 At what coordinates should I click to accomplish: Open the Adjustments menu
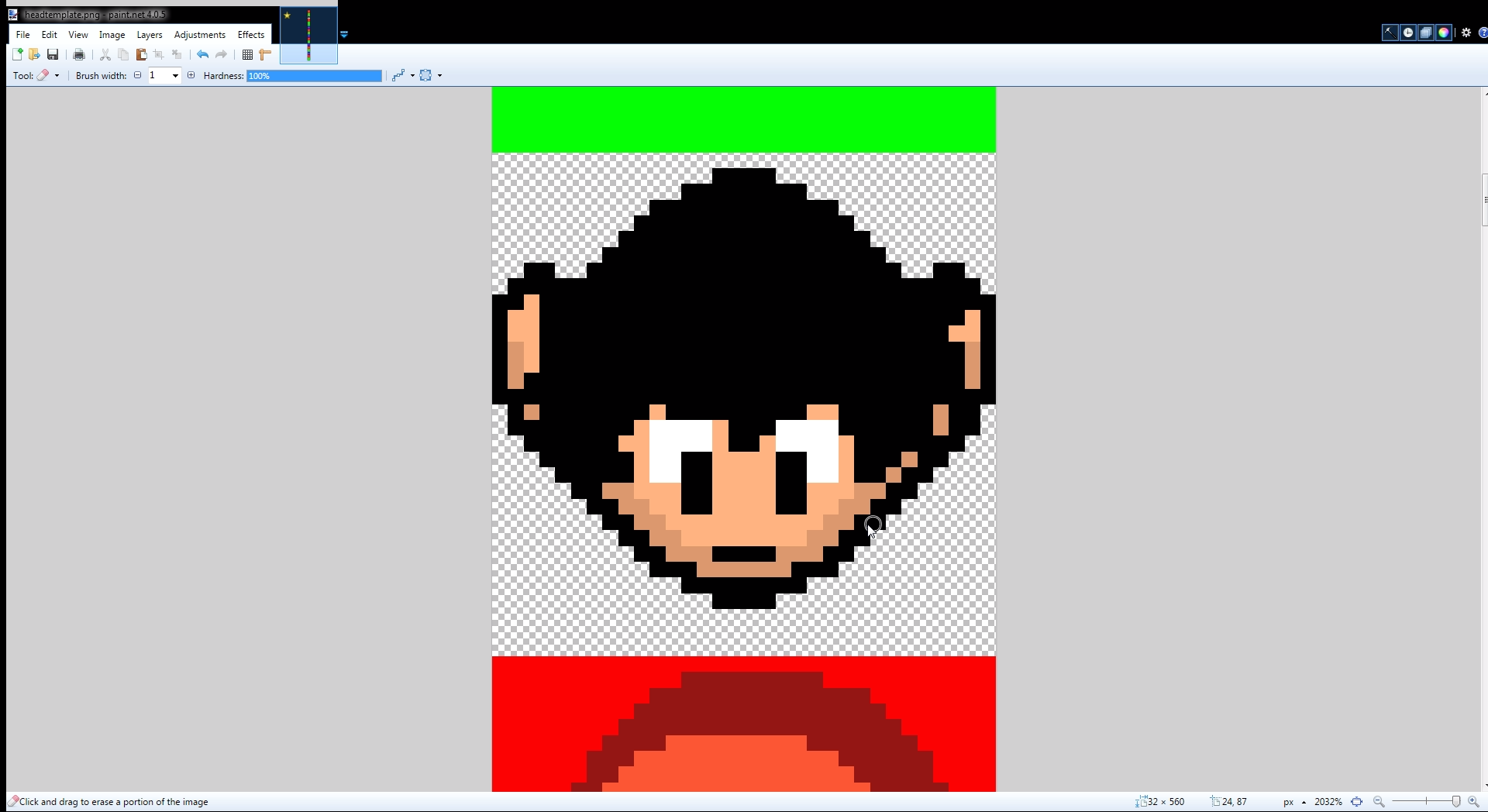click(199, 35)
